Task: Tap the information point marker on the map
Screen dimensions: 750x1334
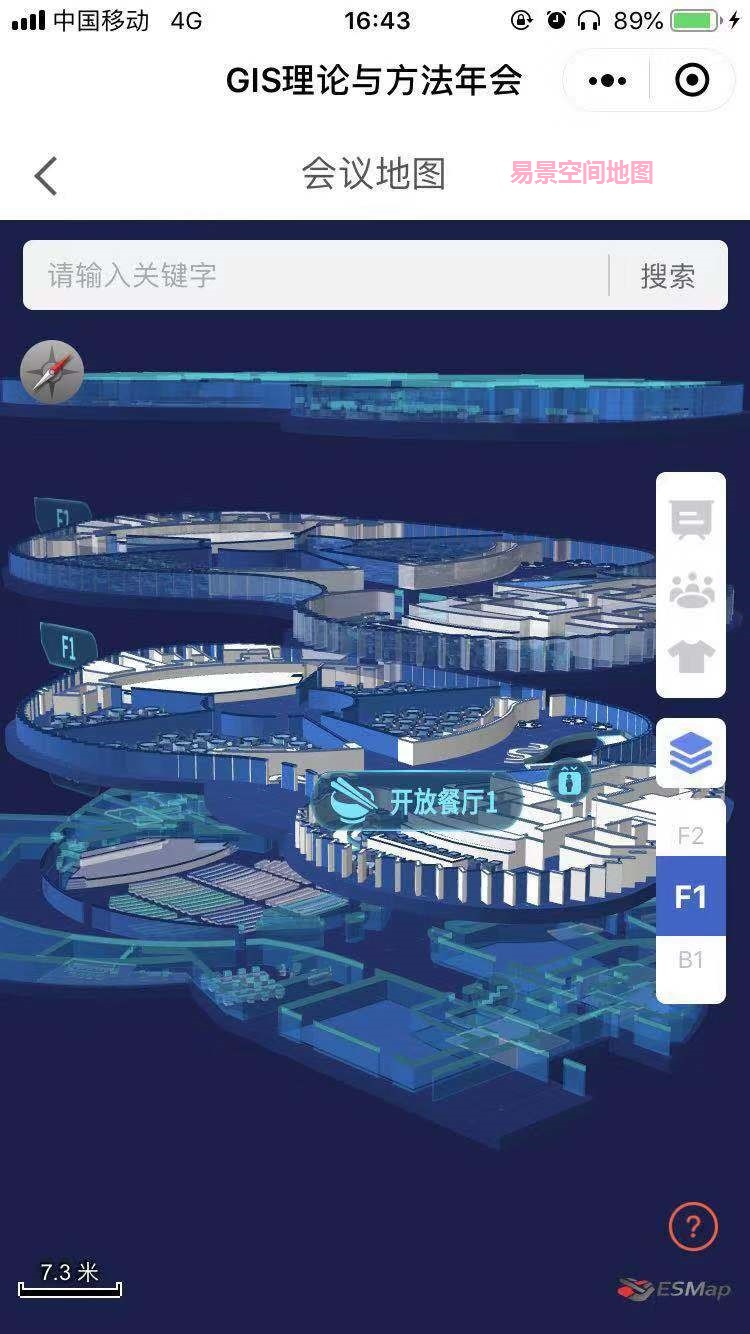Action: click(570, 781)
